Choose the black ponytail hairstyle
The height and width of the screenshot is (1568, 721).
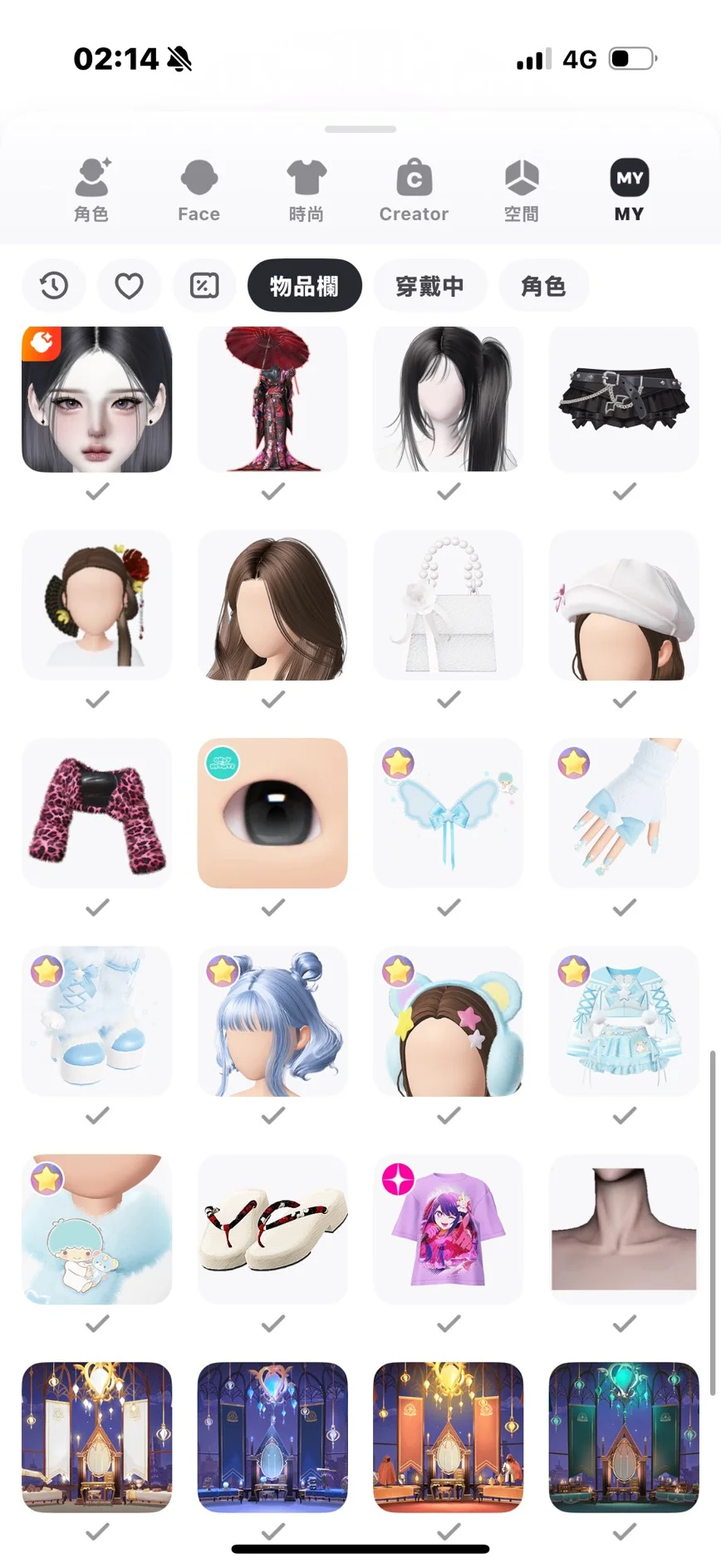[x=449, y=399]
